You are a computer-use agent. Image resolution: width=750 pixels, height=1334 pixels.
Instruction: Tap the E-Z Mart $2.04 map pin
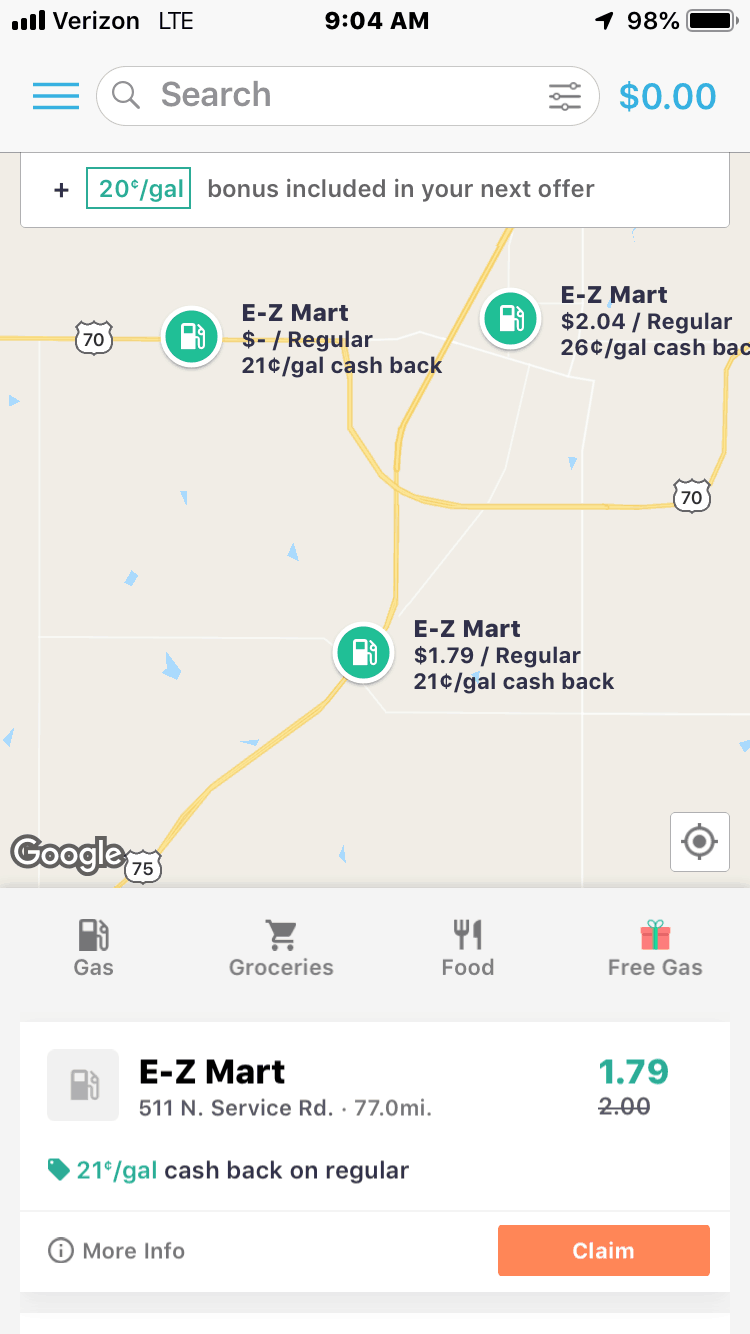click(x=510, y=319)
